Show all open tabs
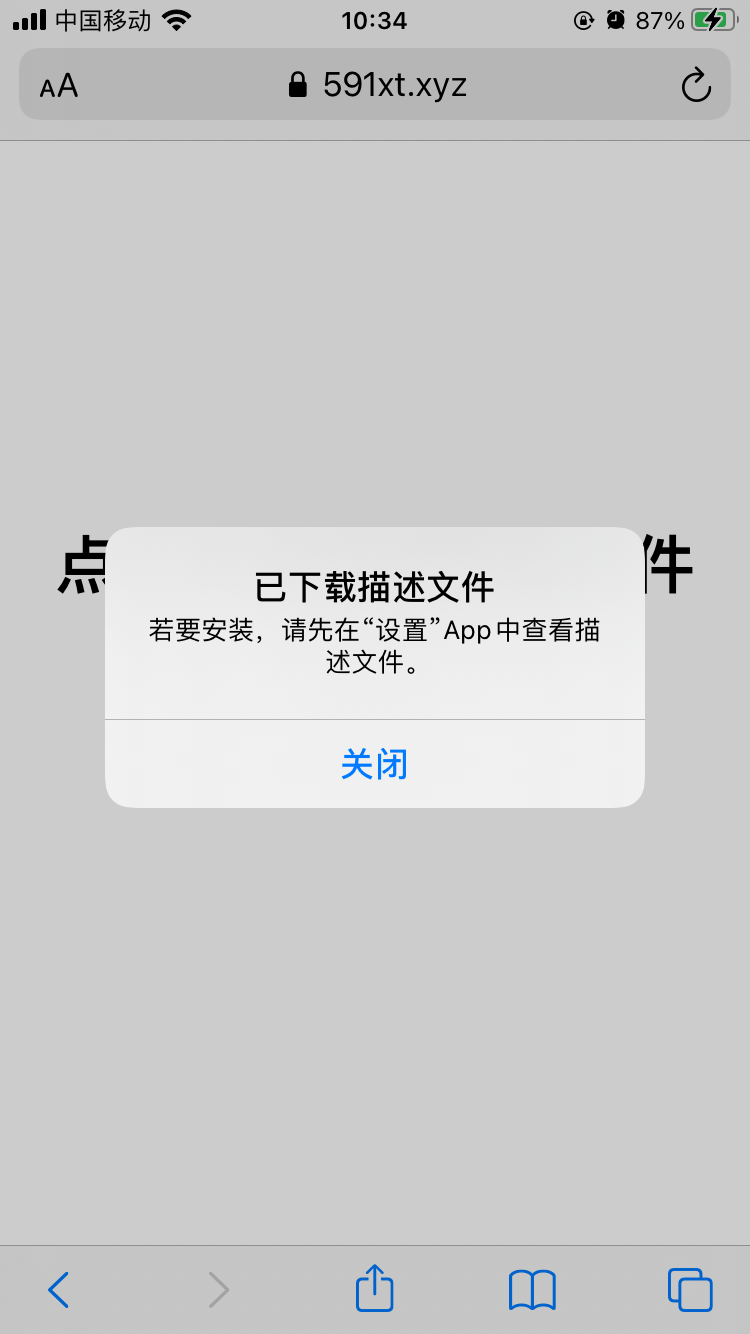This screenshot has width=750, height=1334. click(x=689, y=1289)
